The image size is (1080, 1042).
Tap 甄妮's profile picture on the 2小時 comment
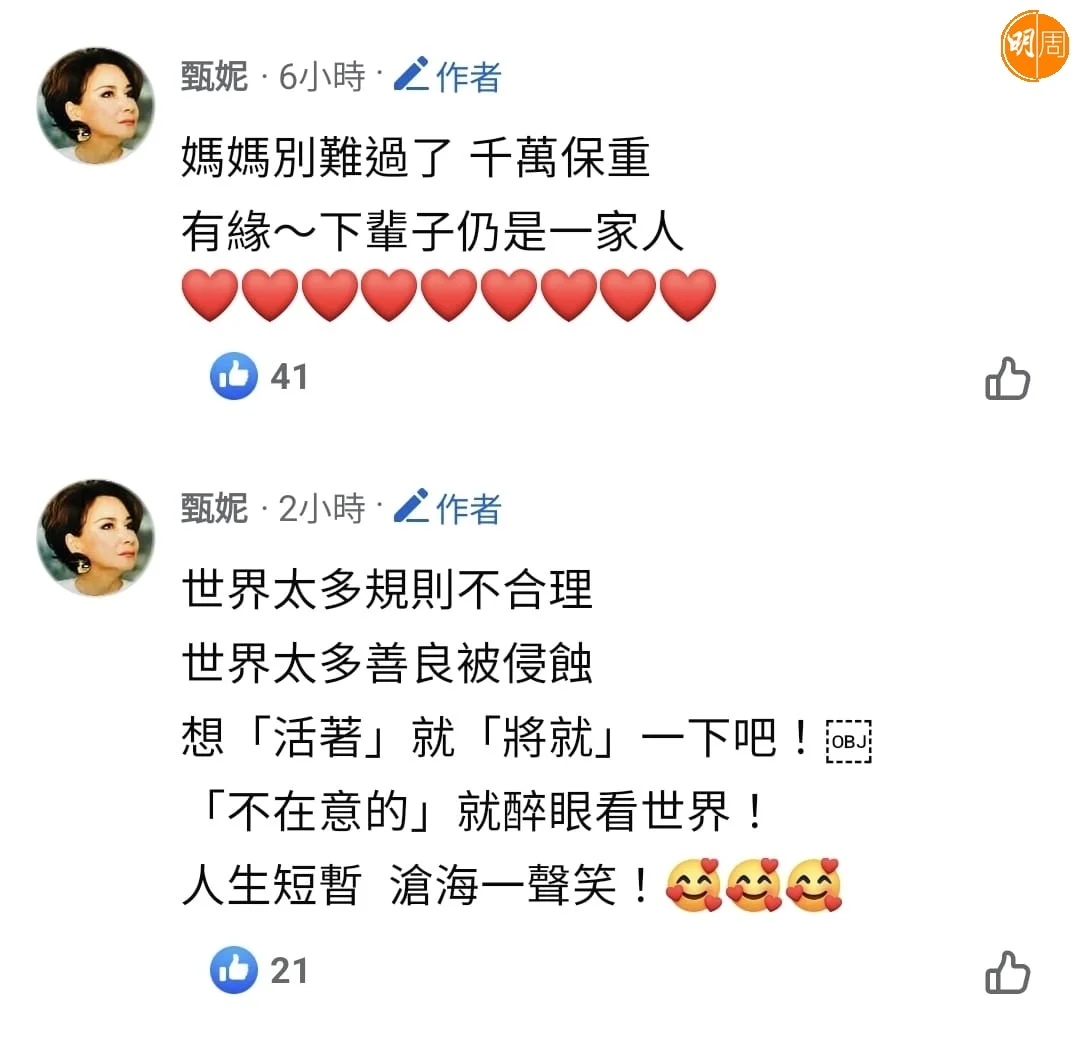coord(96,538)
